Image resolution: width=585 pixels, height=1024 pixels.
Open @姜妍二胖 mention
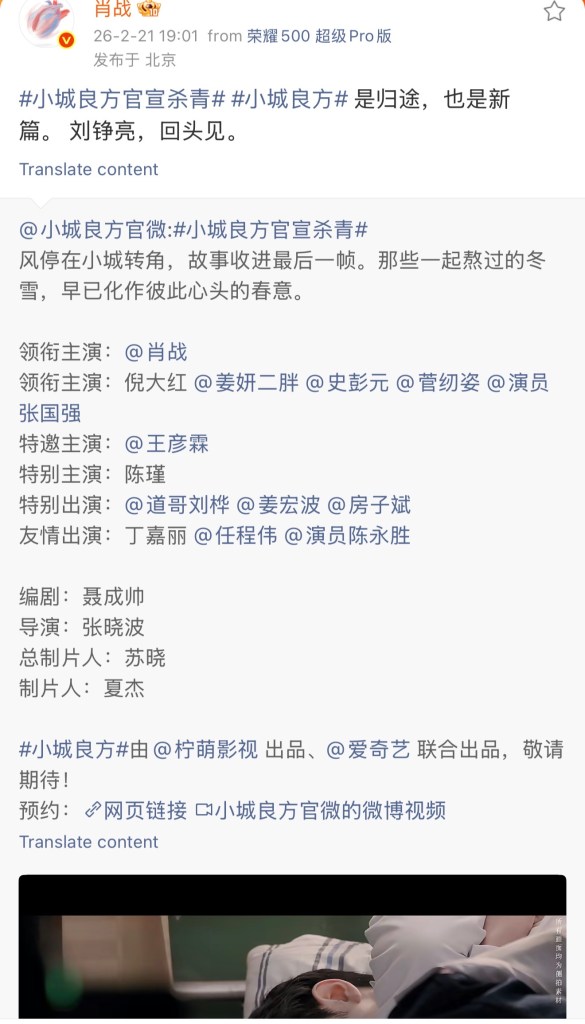pyautogui.click(x=246, y=383)
